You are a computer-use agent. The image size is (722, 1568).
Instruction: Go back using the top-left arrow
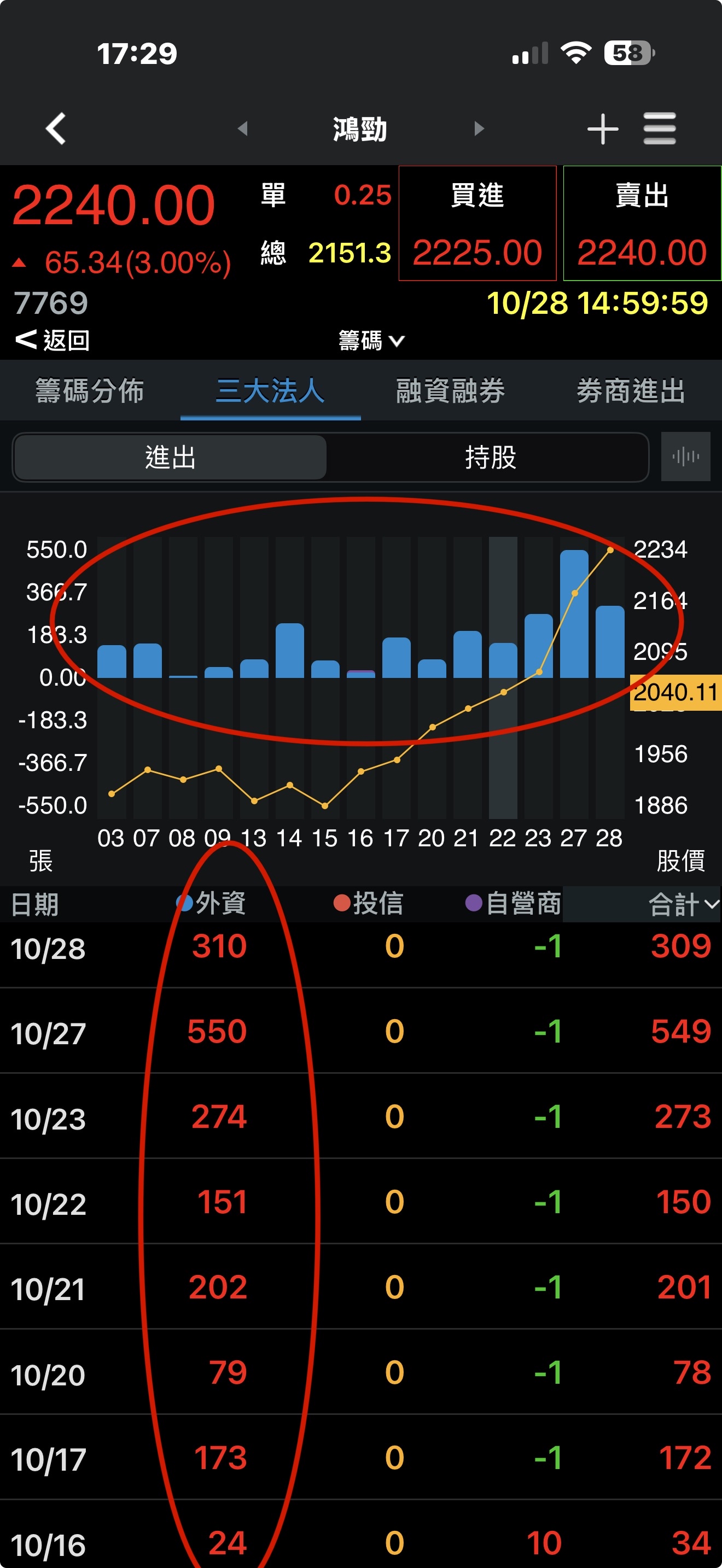pos(56,128)
